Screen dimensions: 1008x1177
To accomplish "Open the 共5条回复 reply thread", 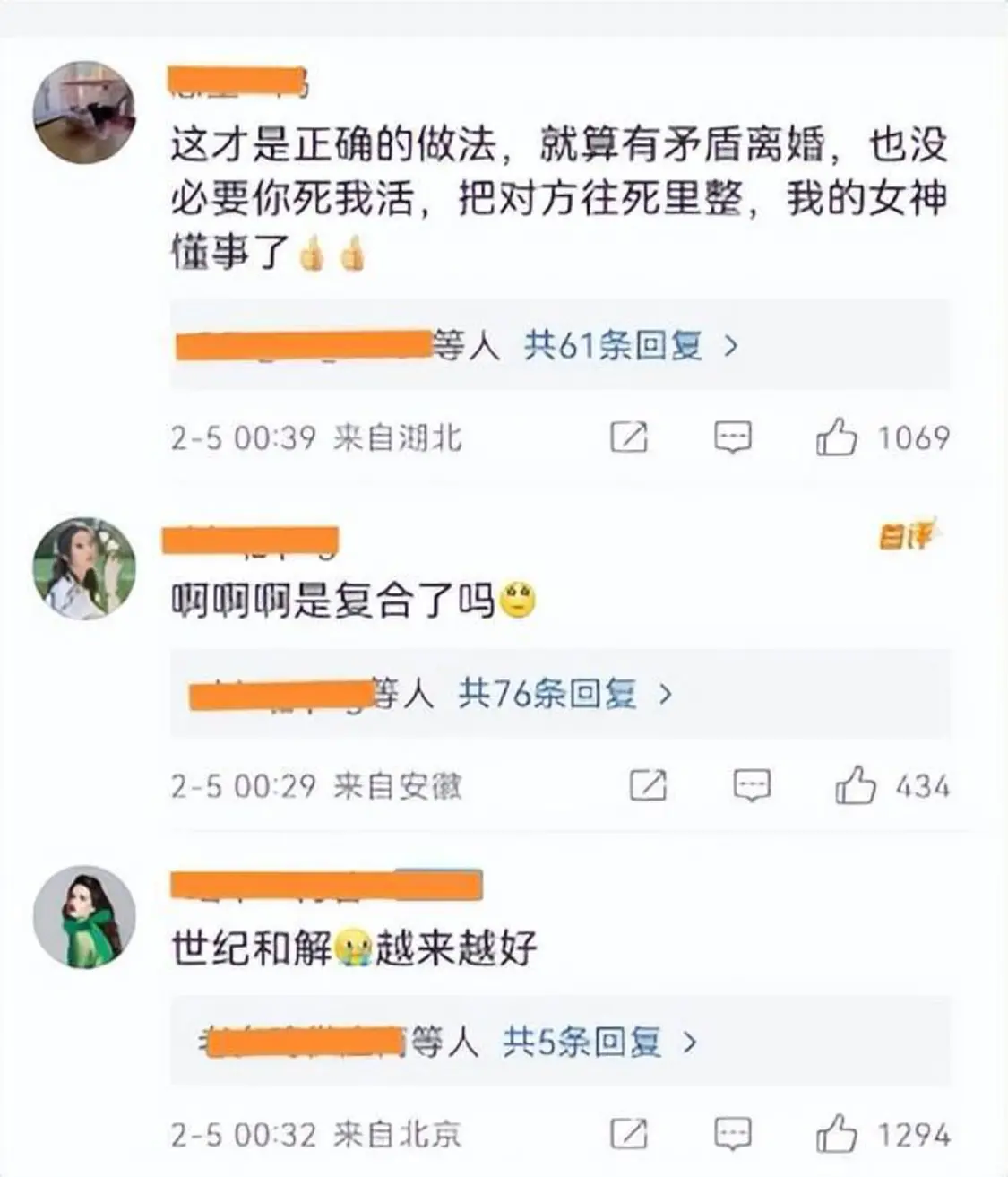I will click(x=599, y=1042).
